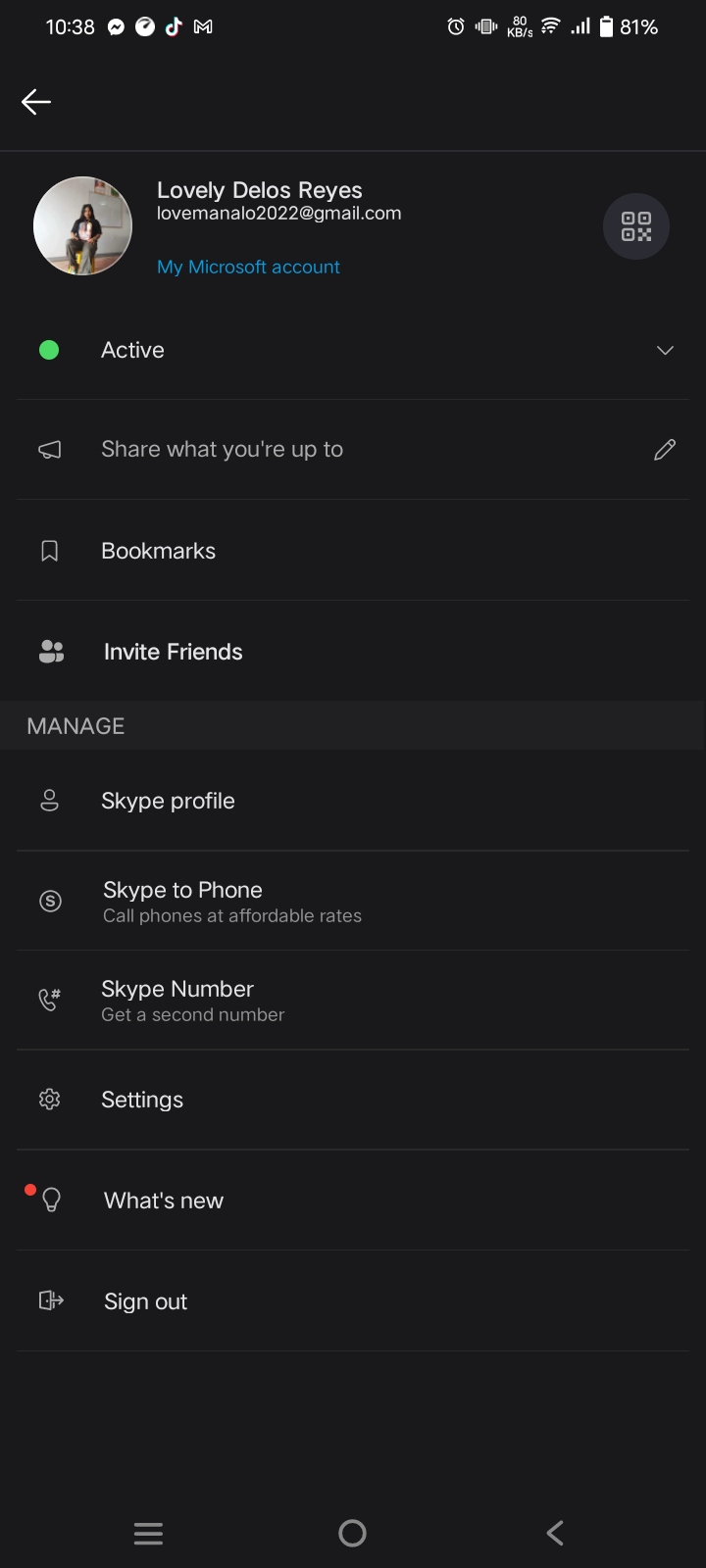Image resolution: width=706 pixels, height=1568 pixels.
Task: Go back using the top-left arrow
Action: tap(36, 102)
